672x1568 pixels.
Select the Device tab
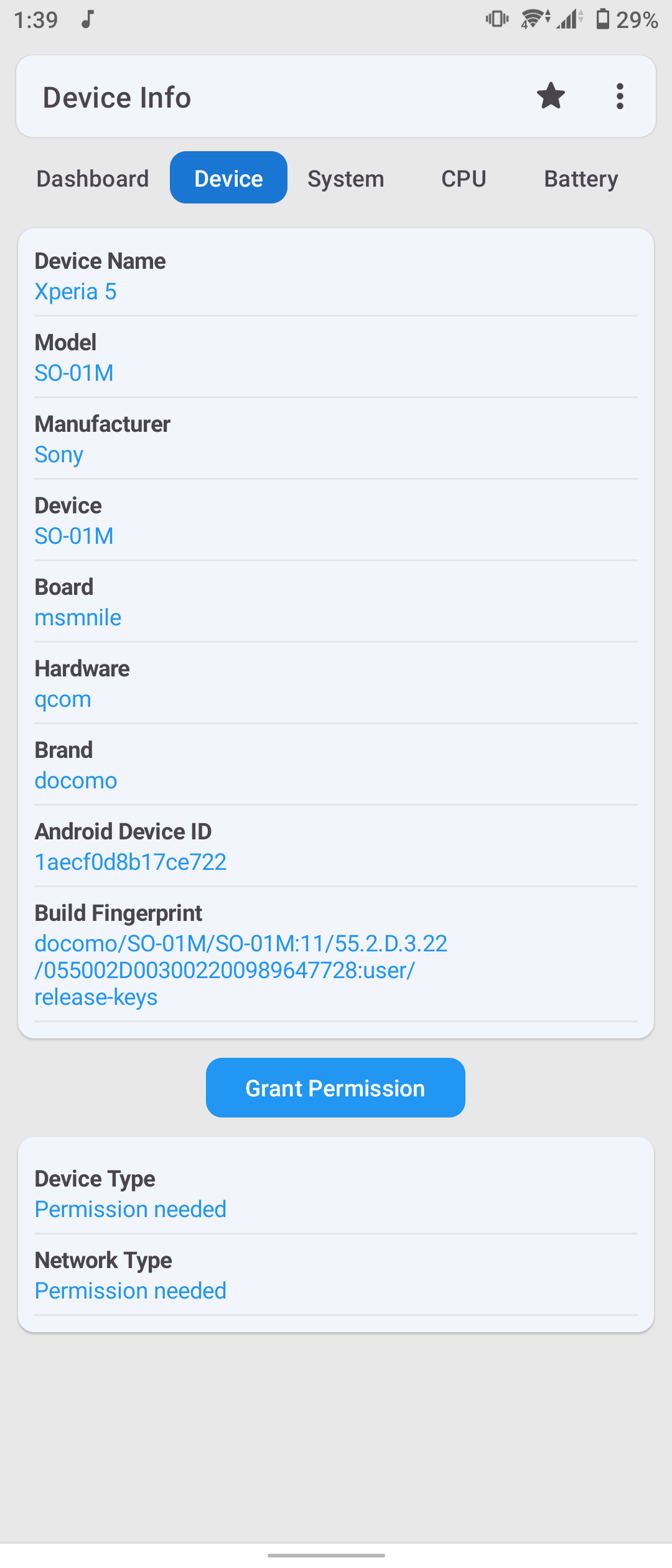[x=228, y=178]
